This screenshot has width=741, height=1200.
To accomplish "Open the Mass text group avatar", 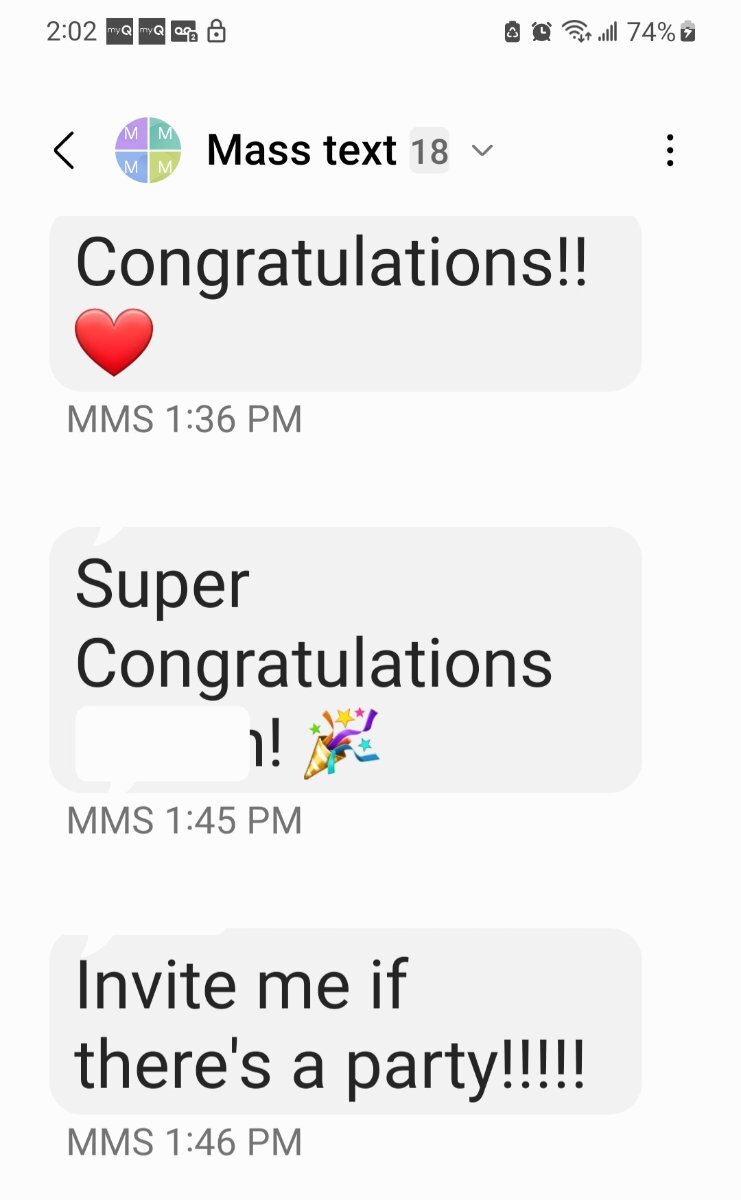I will [148, 151].
